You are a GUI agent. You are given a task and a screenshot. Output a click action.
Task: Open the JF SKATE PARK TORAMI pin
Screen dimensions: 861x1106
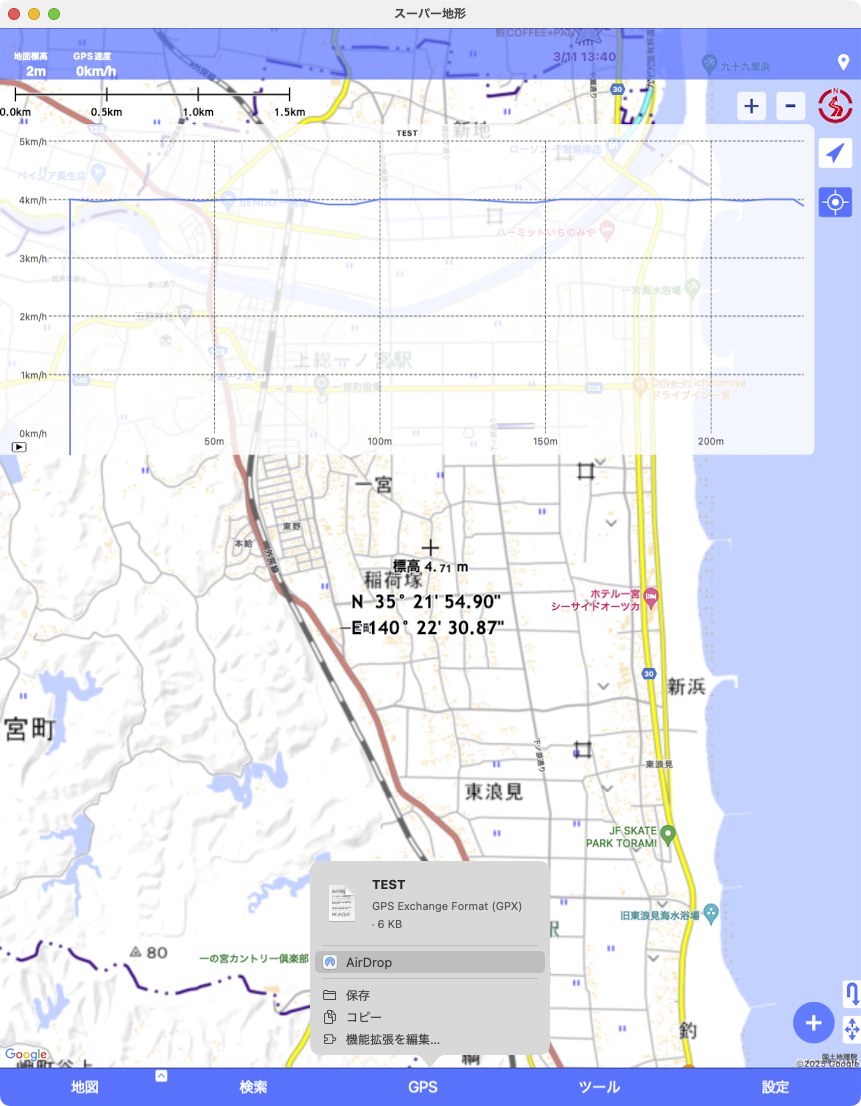pos(669,834)
